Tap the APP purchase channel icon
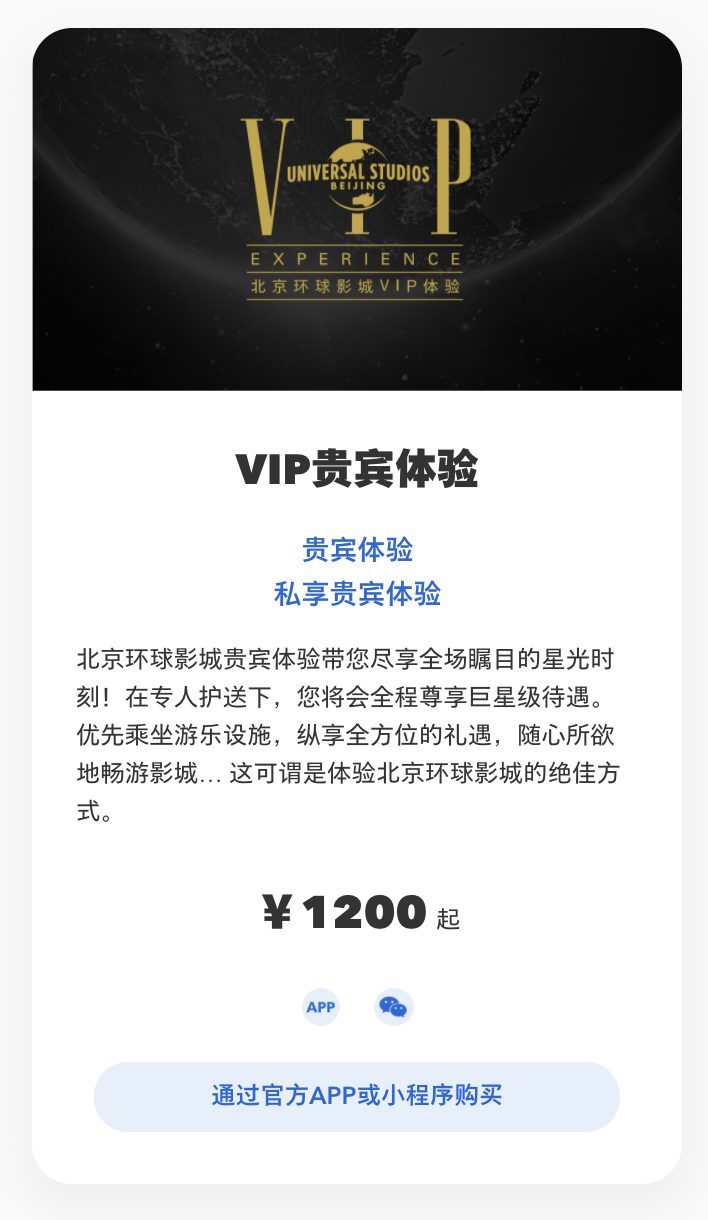 [x=321, y=1007]
